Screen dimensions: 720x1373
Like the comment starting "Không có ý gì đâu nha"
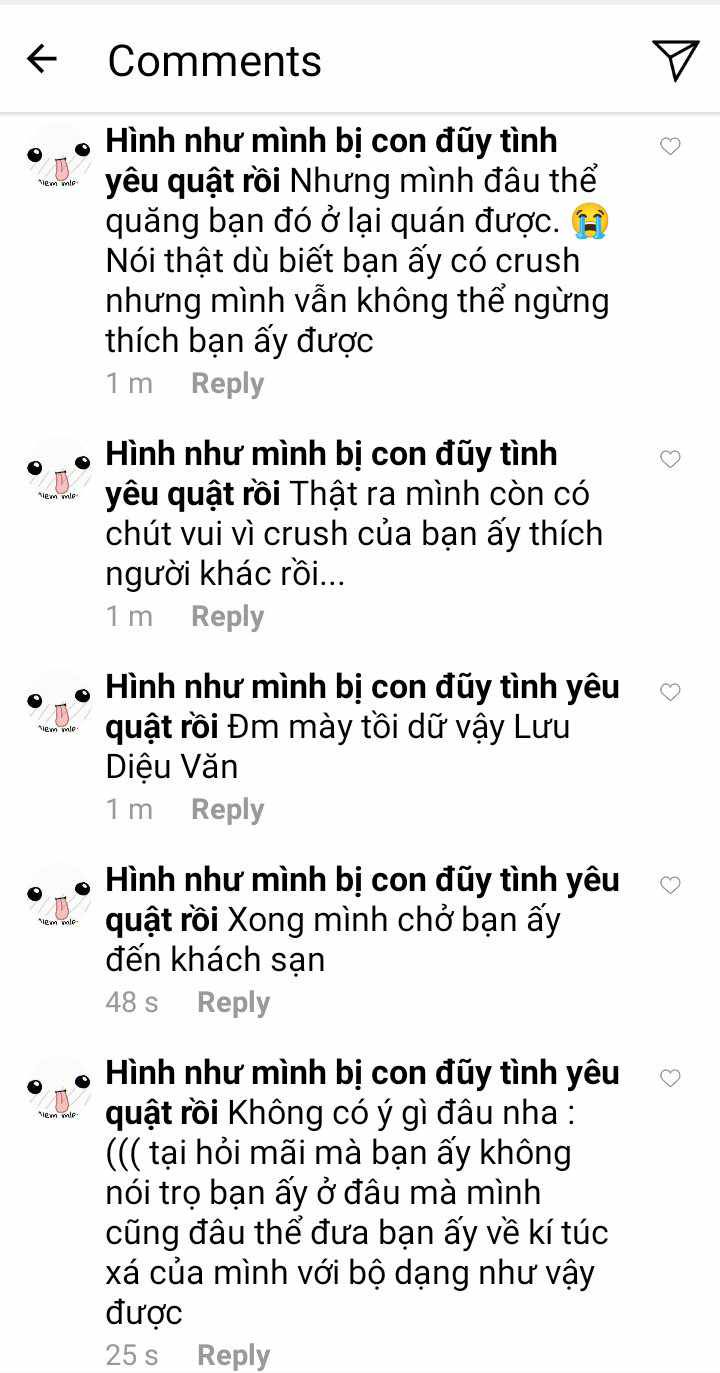click(670, 1078)
